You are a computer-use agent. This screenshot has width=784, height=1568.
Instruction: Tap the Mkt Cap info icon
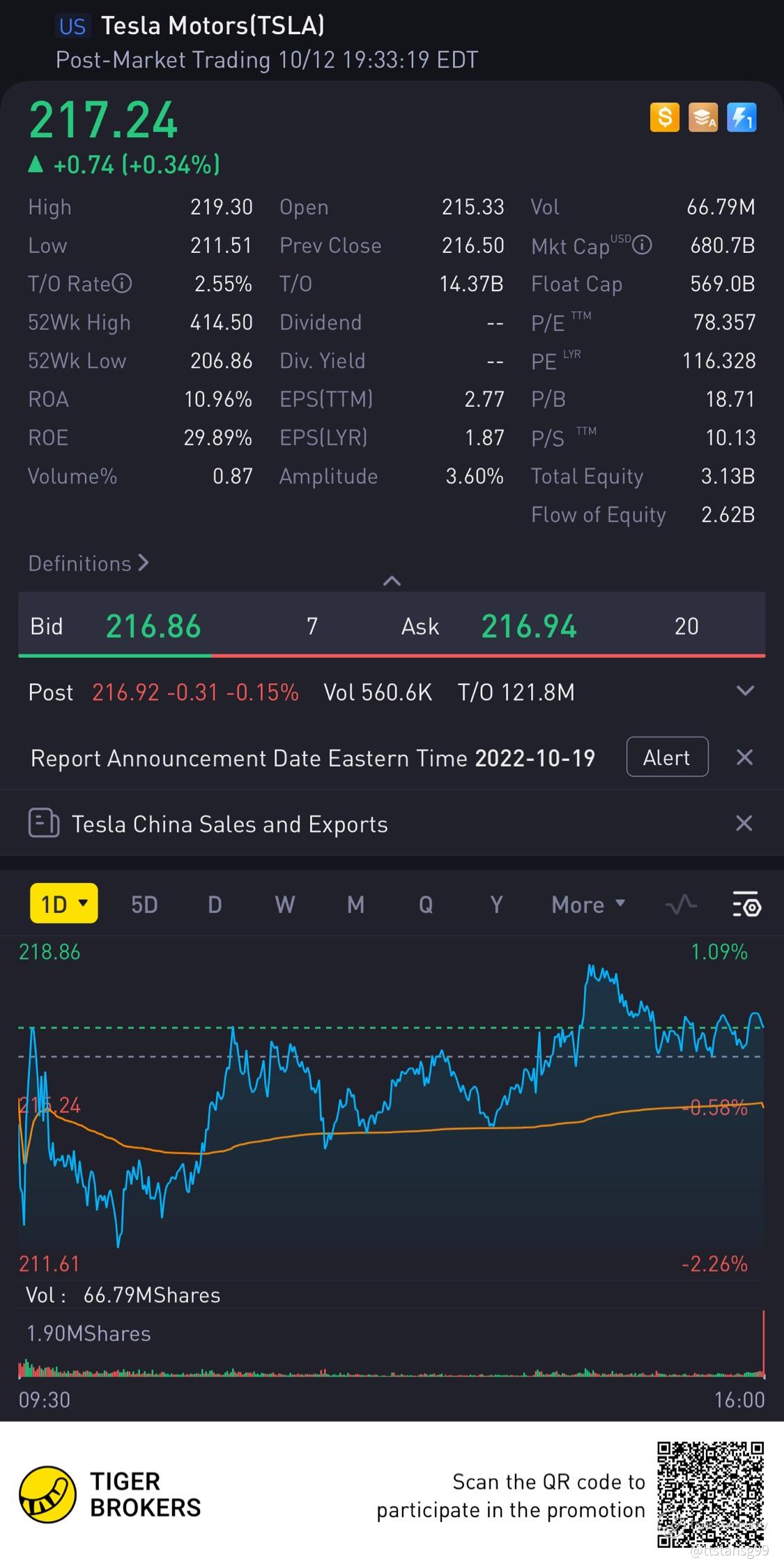642,245
